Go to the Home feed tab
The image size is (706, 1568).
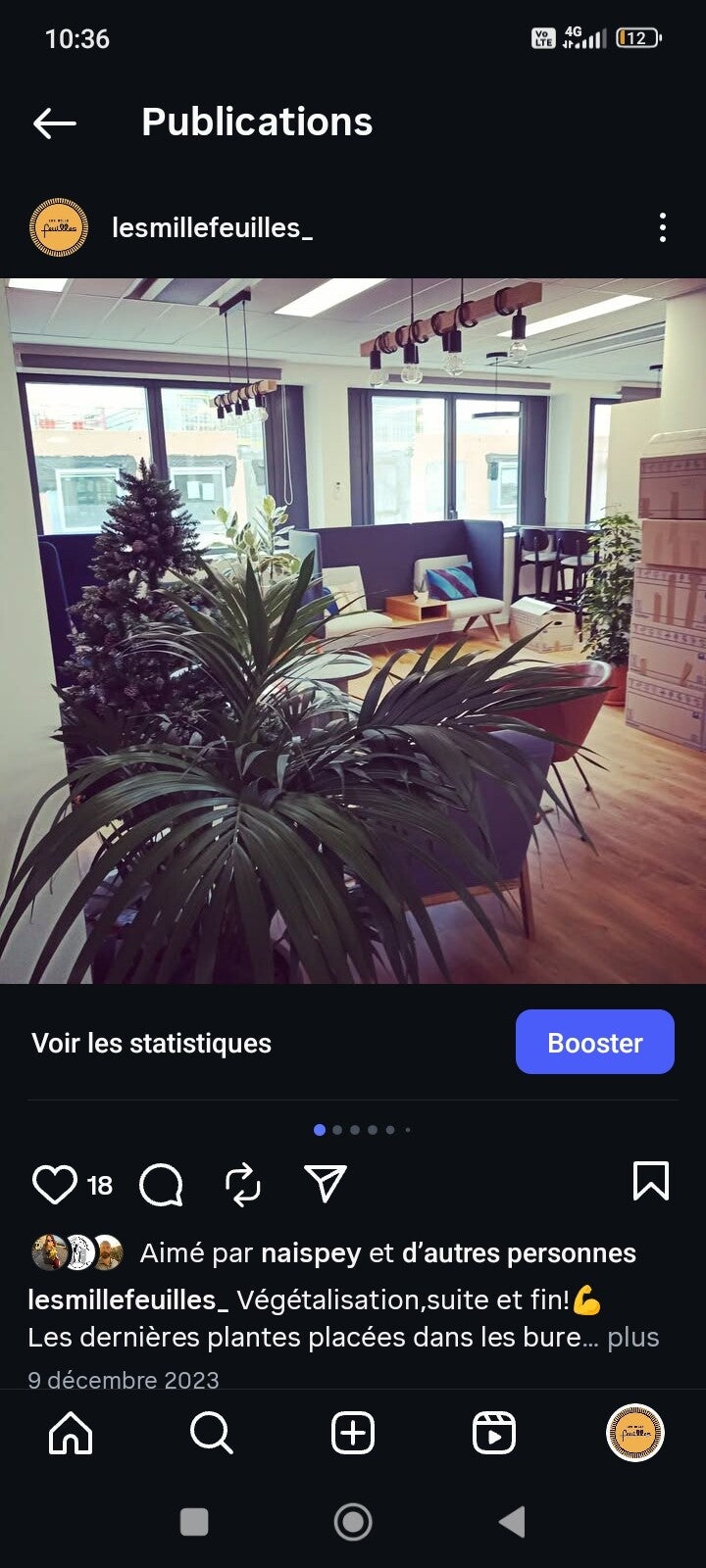tap(71, 1434)
